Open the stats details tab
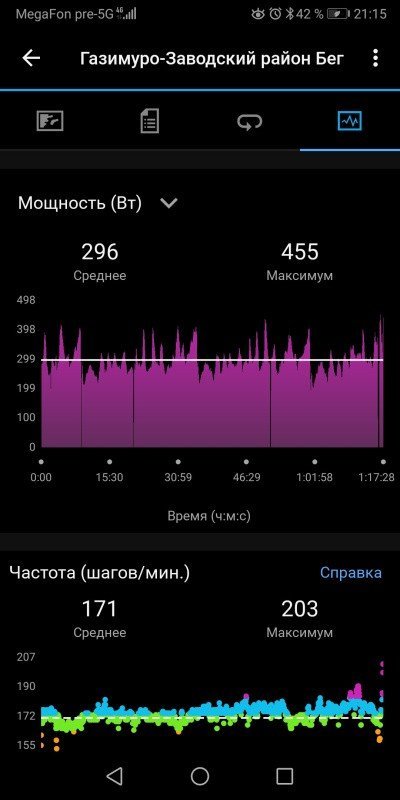The image size is (400, 800). [x=150, y=121]
